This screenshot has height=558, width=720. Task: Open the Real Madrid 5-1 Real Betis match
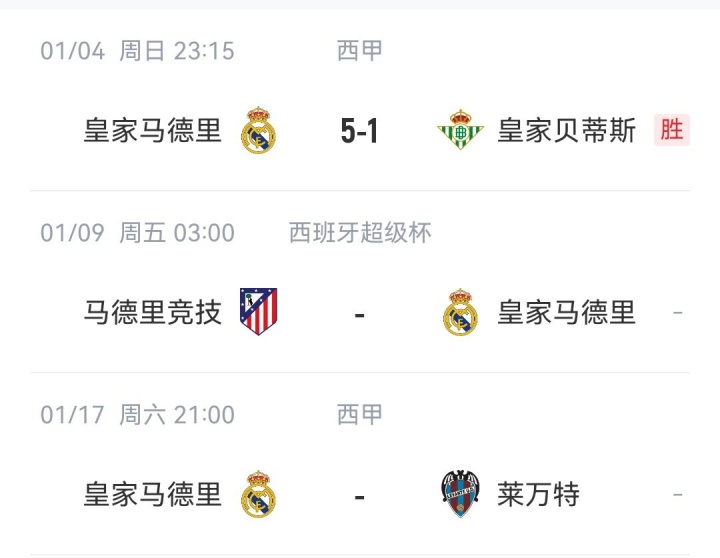[x=359, y=131]
